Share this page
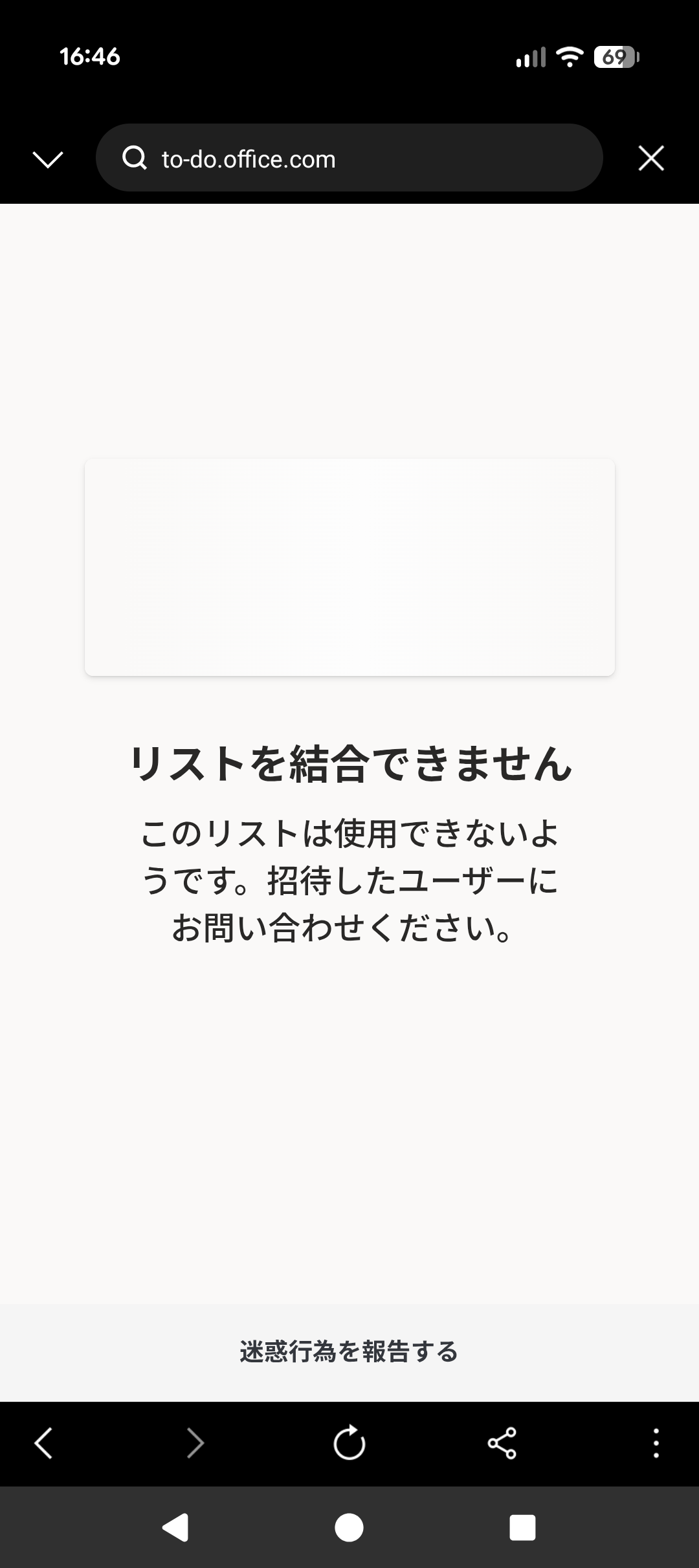The image size is (699, 1568). click(502, 1443)
